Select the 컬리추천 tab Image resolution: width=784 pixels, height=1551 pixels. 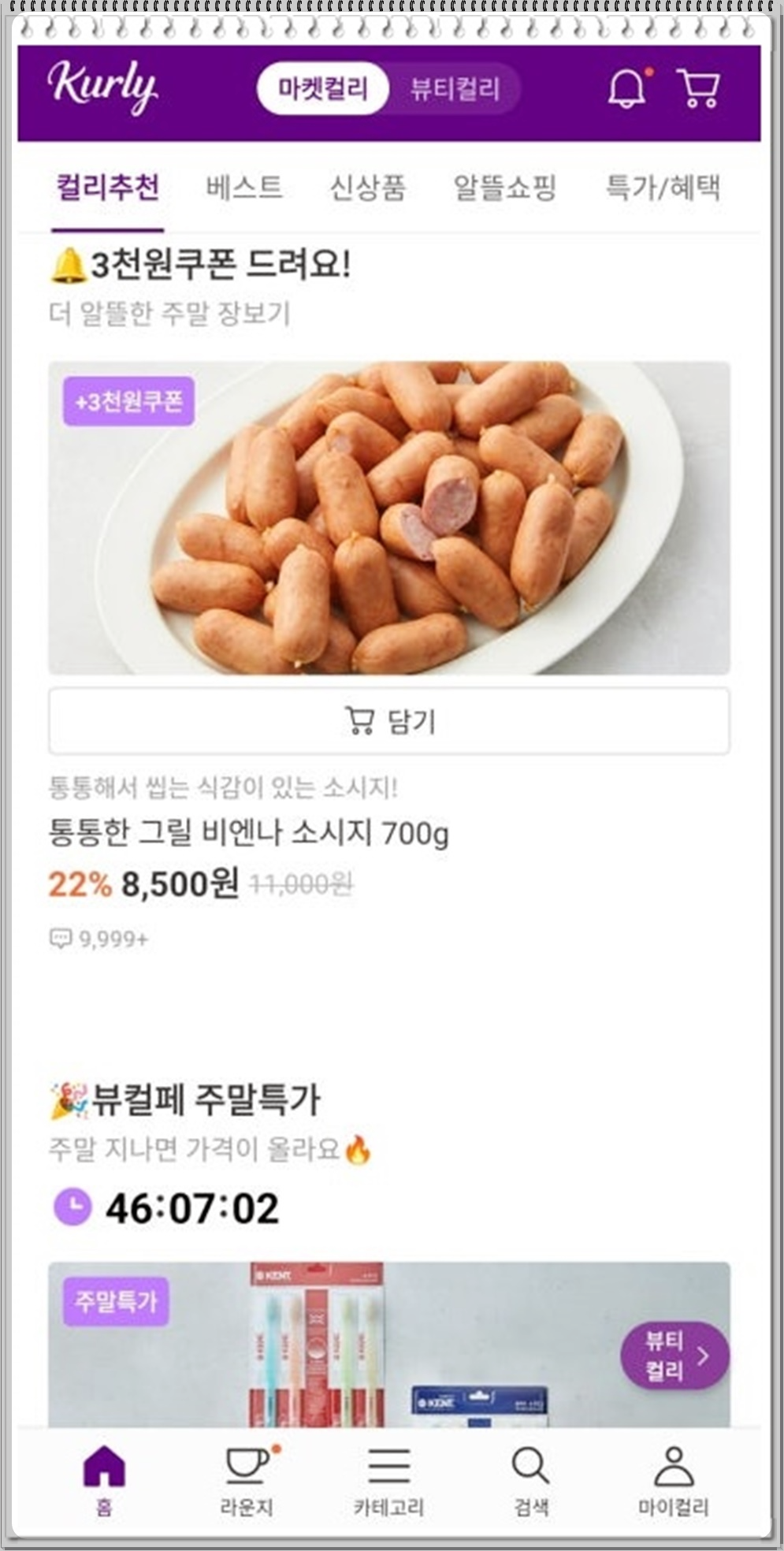click(x=108, y=188)
